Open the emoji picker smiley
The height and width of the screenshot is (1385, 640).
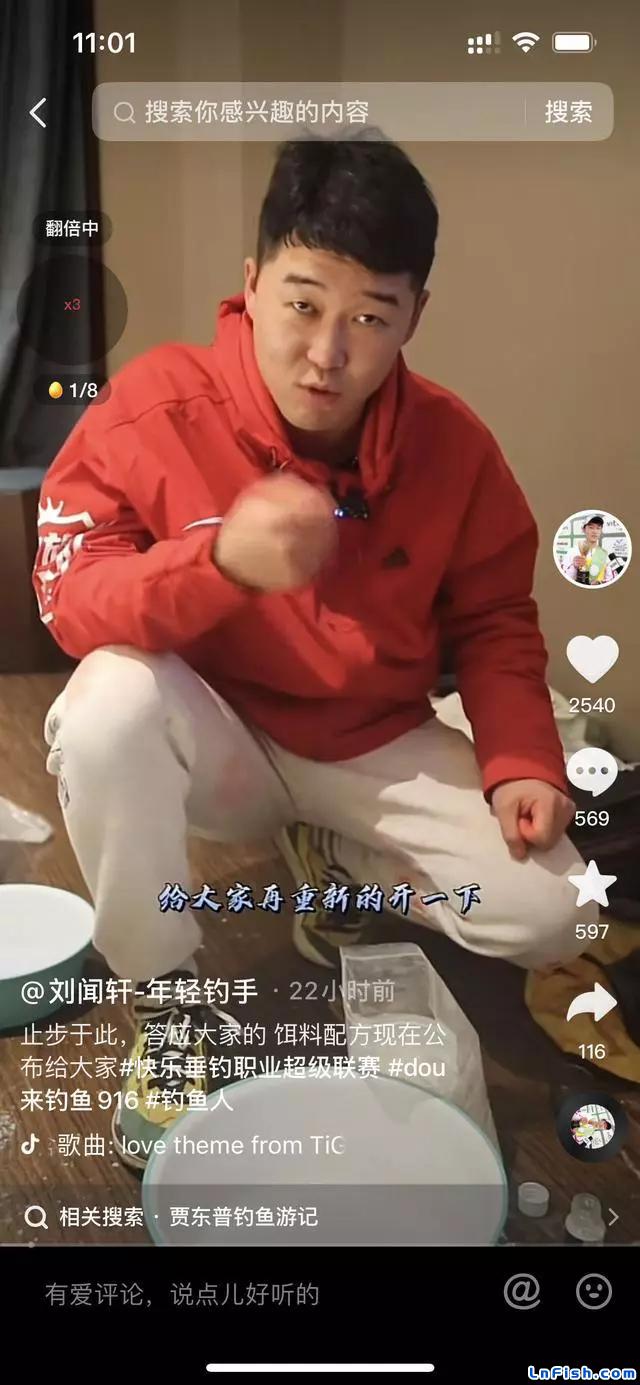(594, 1292)
